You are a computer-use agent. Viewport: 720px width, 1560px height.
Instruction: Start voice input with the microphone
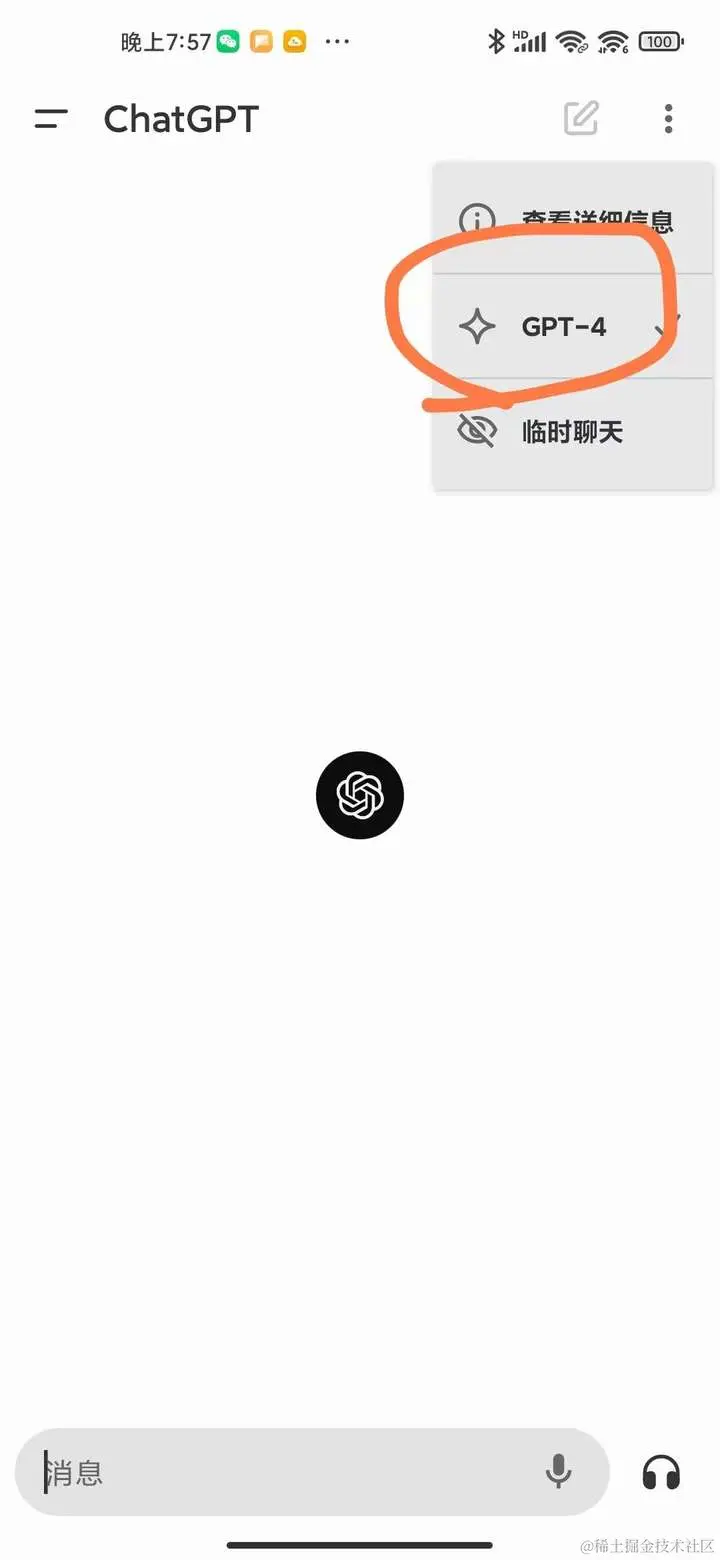tap(558, 1471)
